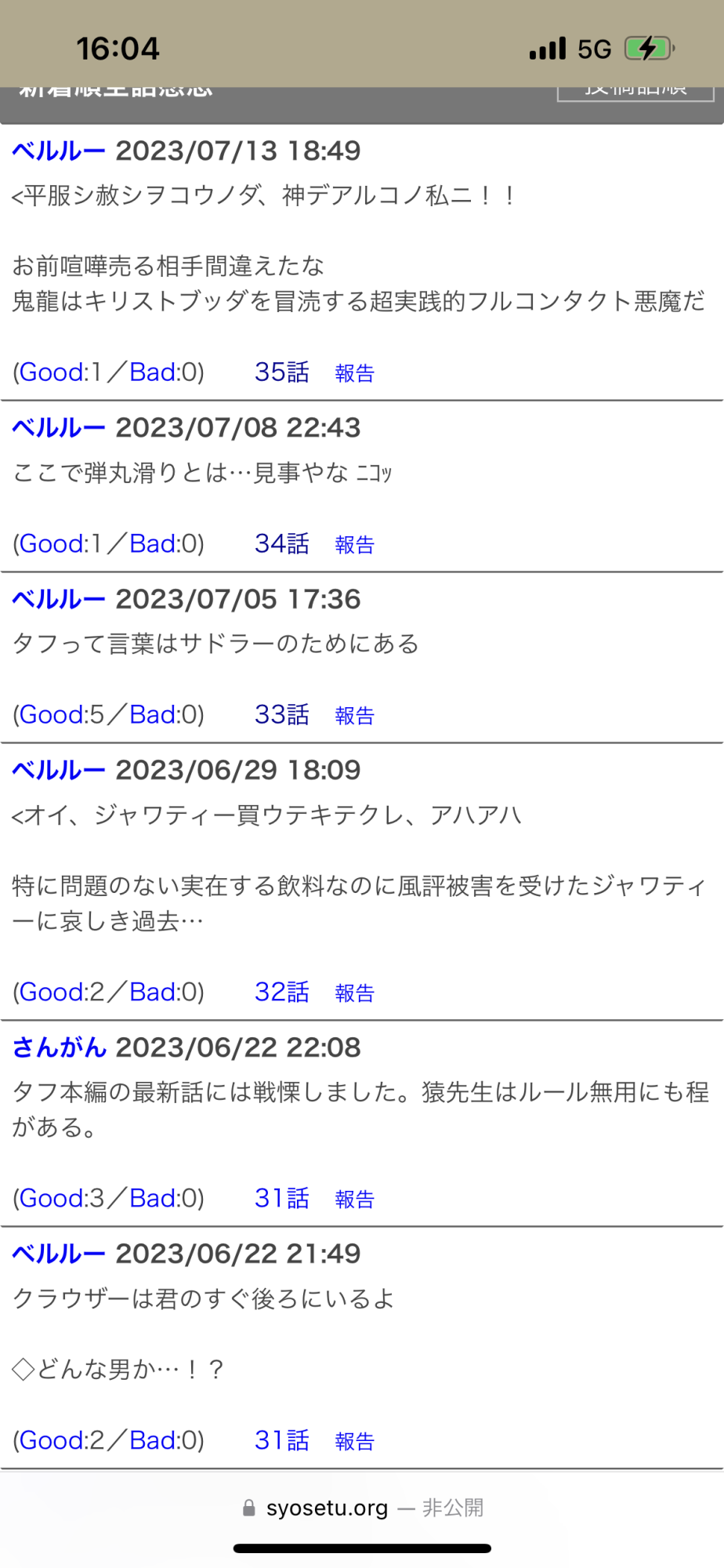Tap the syosetu.org address bar

click(x=362, y=1508)
